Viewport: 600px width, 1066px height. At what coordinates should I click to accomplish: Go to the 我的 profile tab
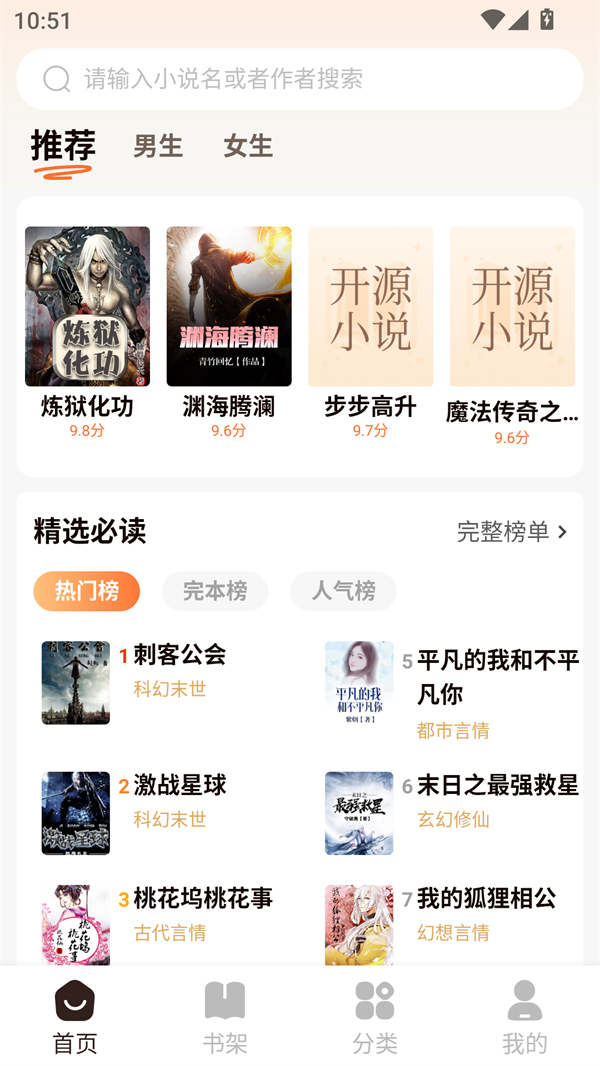(x=525, y=1017)
